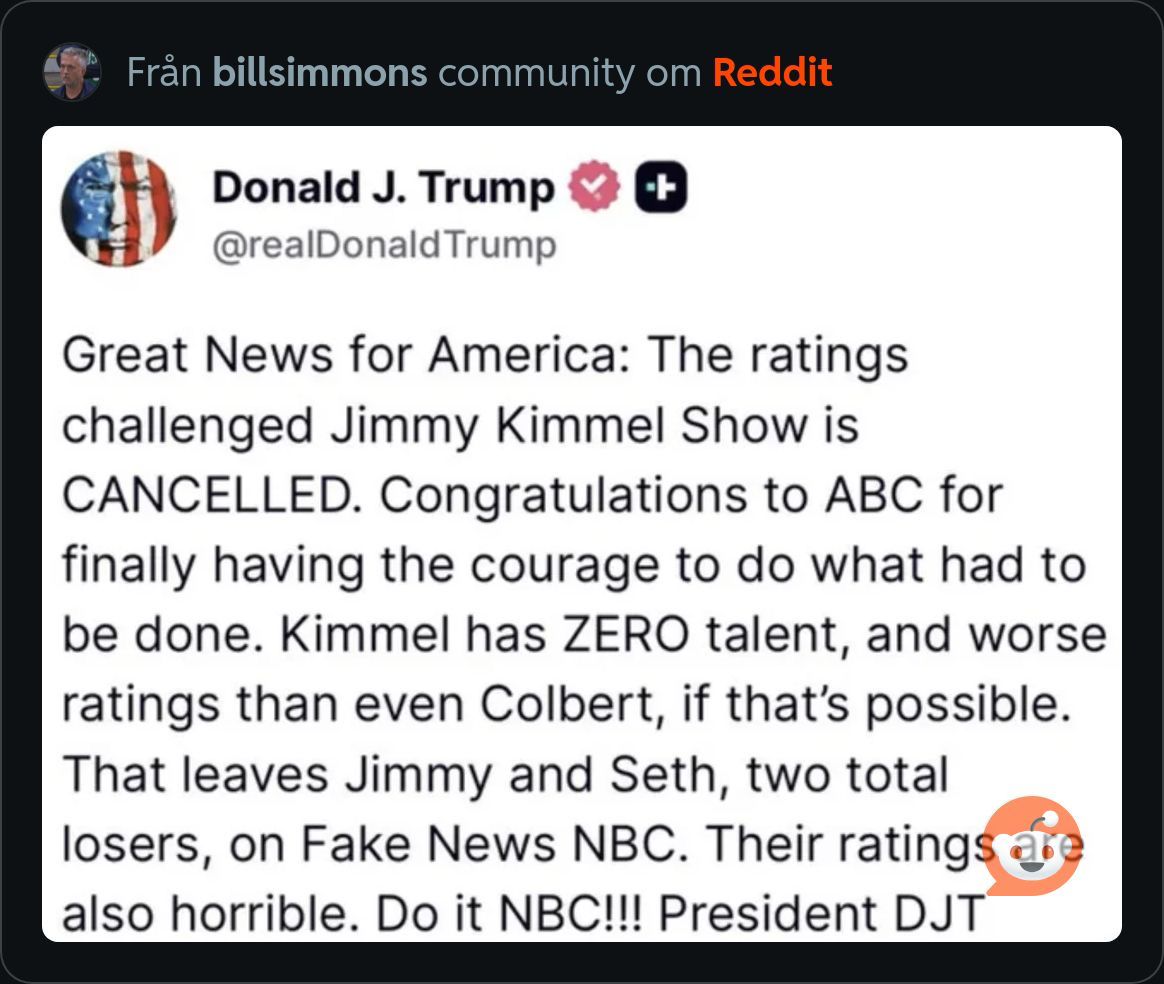1164x984 pixels.
Task: Open the billsimmons community link
Action: coord(319,72)
